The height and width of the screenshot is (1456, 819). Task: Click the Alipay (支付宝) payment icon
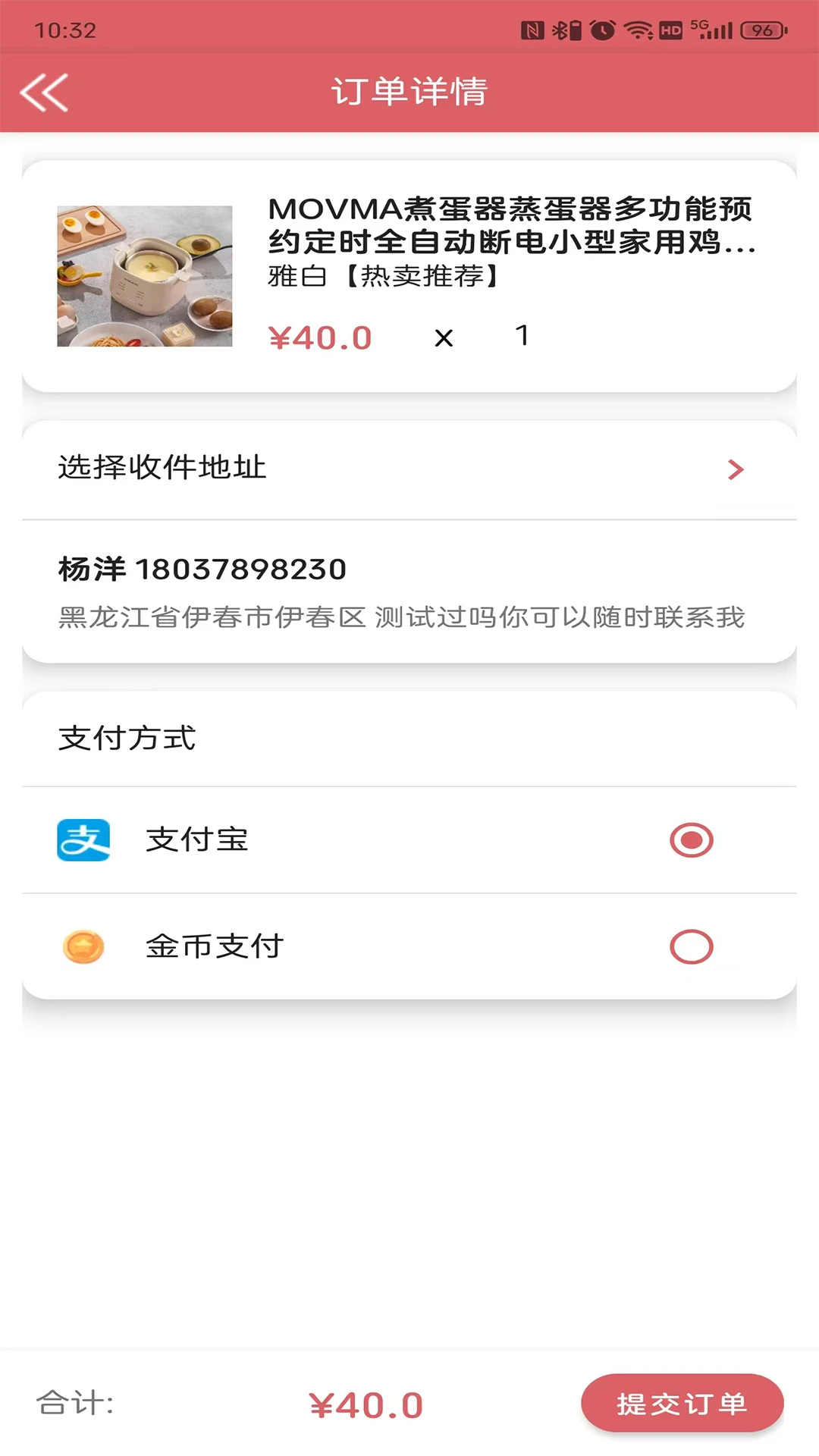83,839
